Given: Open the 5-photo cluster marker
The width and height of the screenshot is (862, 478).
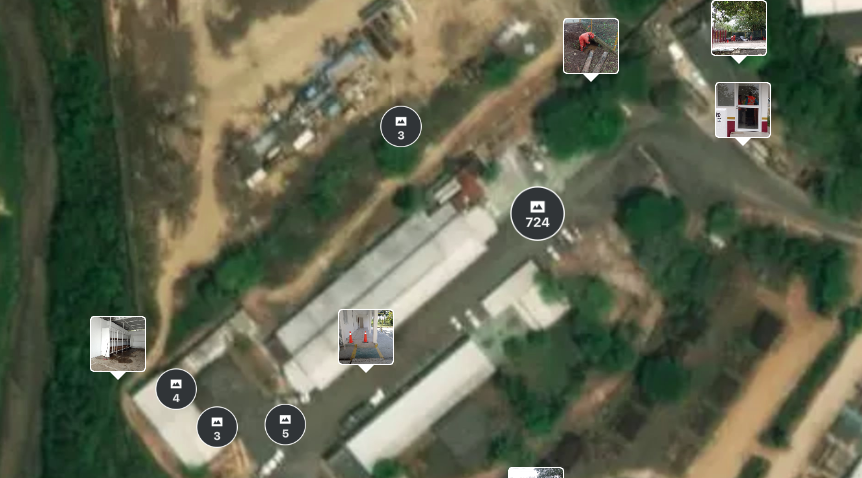Looking at the screenshot, I should (x=285, y=425).
